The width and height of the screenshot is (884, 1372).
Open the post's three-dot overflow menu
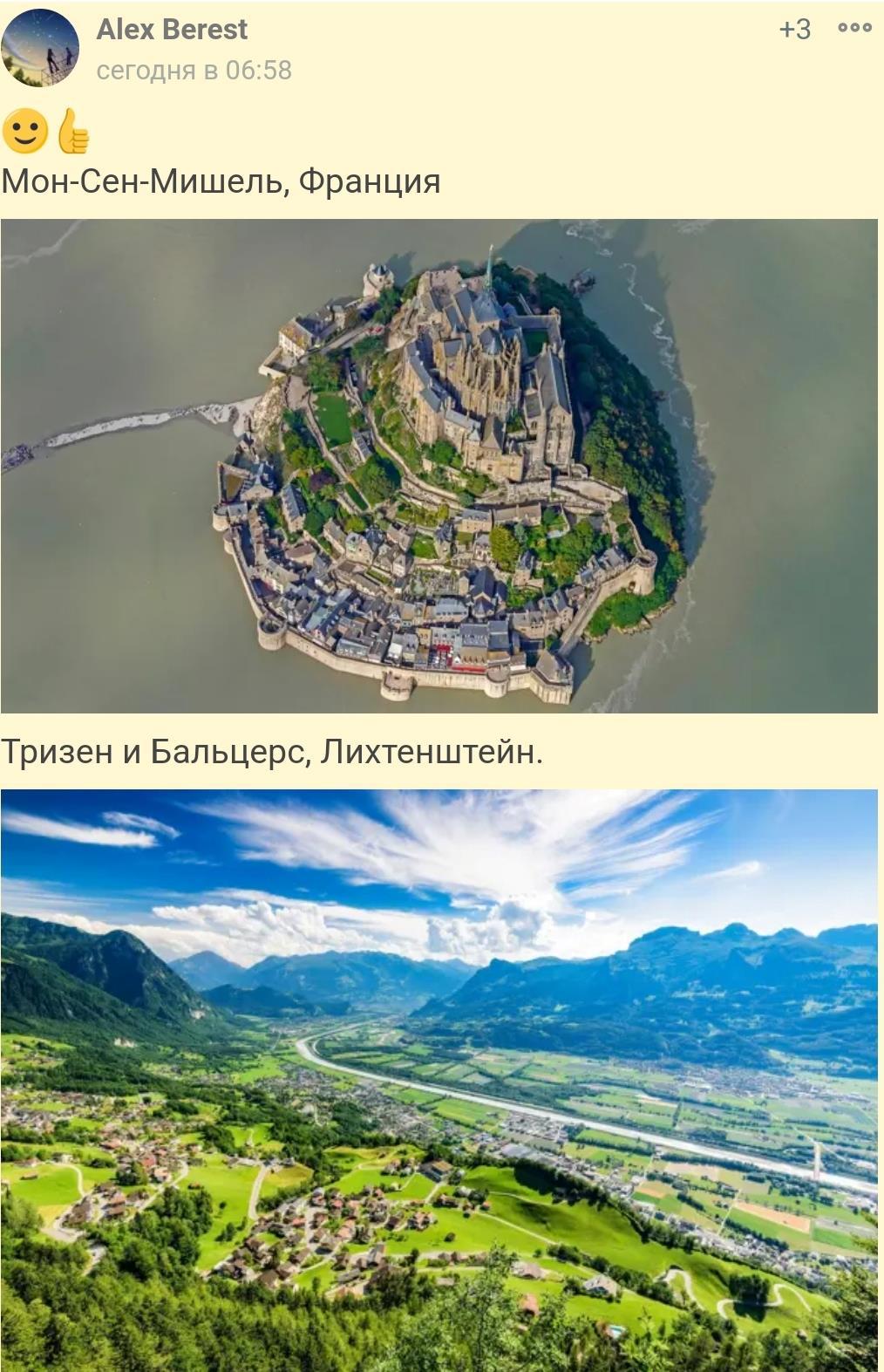pyautogui.click(x=854, y=28)
